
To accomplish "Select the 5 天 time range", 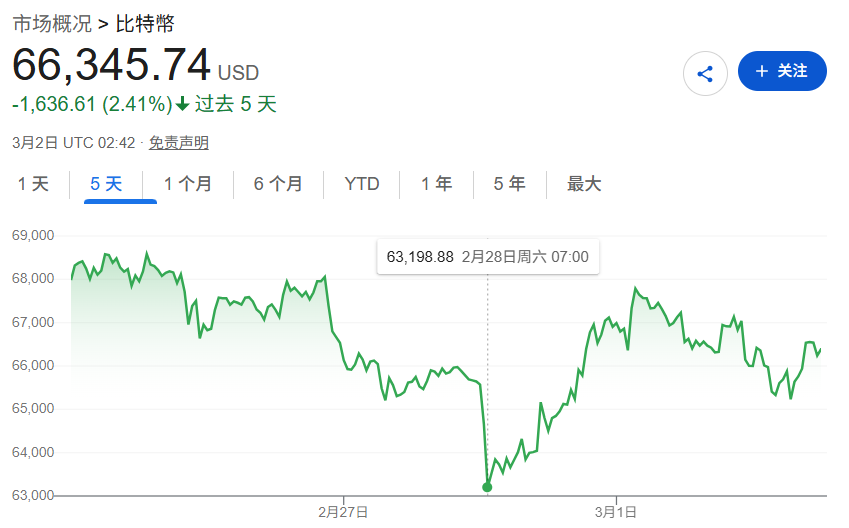I will click(106, 184).
